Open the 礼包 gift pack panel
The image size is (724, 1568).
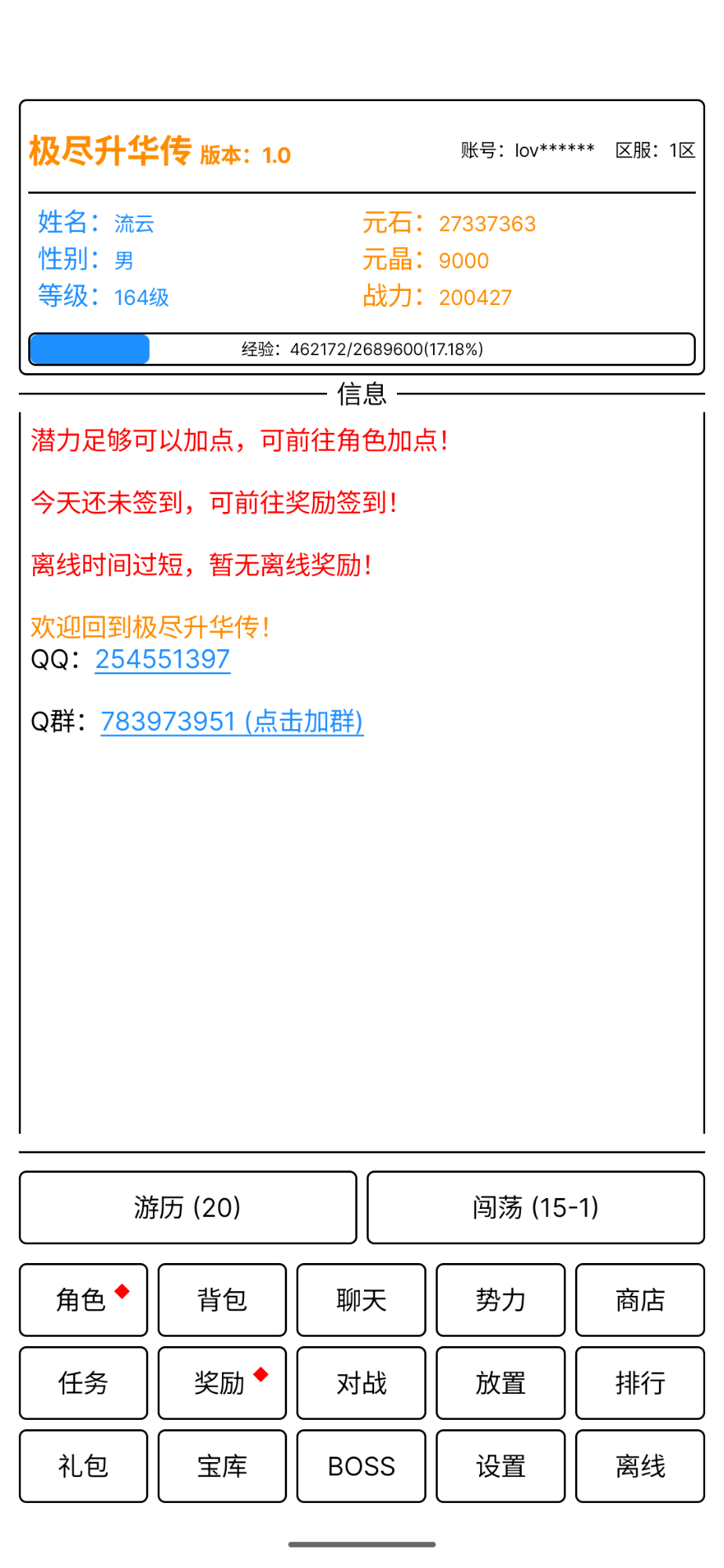[x=82, y=1466]
